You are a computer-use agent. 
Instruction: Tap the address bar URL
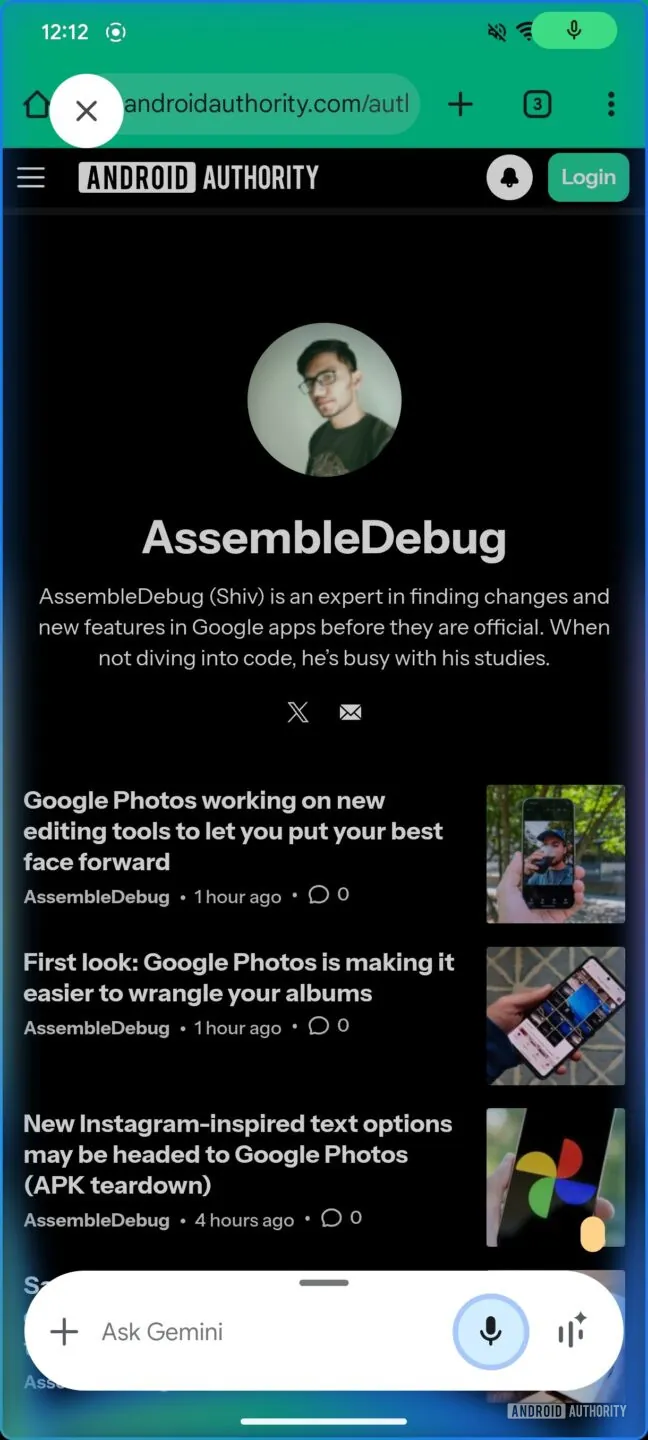coord(266,104)
